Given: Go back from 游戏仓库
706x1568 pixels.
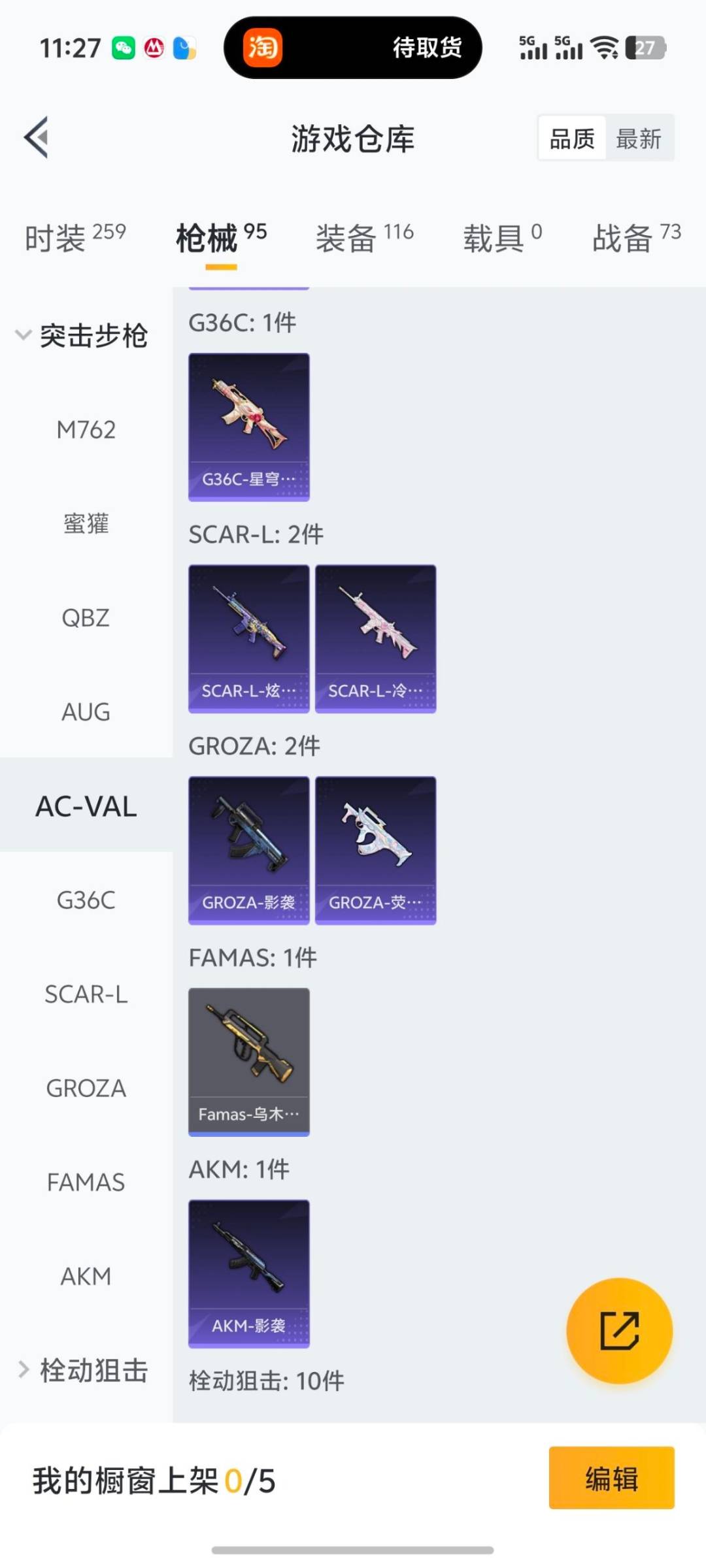Looking at the screenshot, I should (x=37, y=137).
